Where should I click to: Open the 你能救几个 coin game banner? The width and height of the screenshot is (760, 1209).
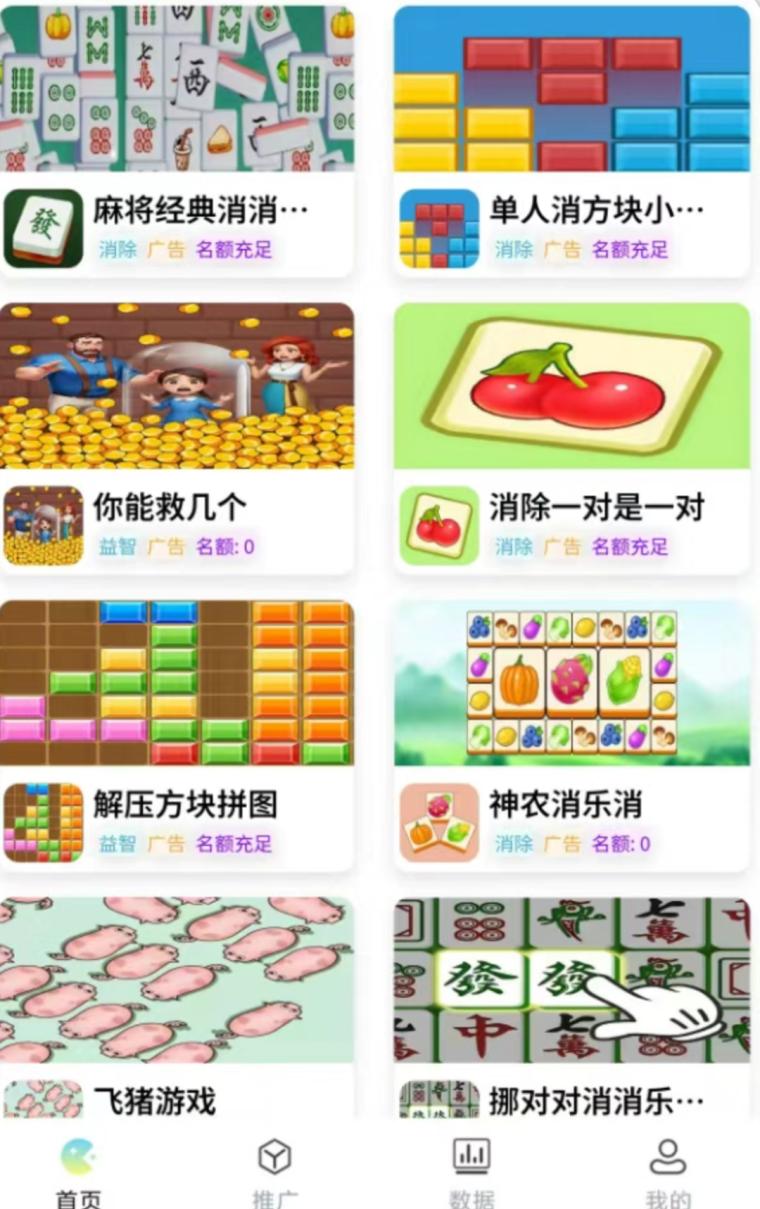[180, 385]
